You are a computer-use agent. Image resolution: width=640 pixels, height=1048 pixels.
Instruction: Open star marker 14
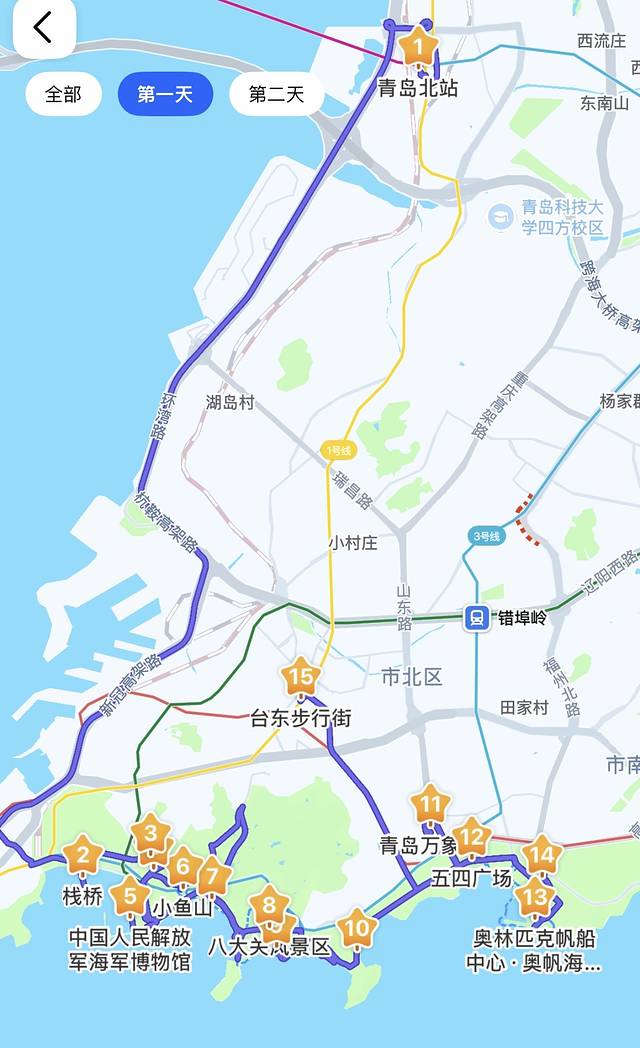[x=541, y=855]
